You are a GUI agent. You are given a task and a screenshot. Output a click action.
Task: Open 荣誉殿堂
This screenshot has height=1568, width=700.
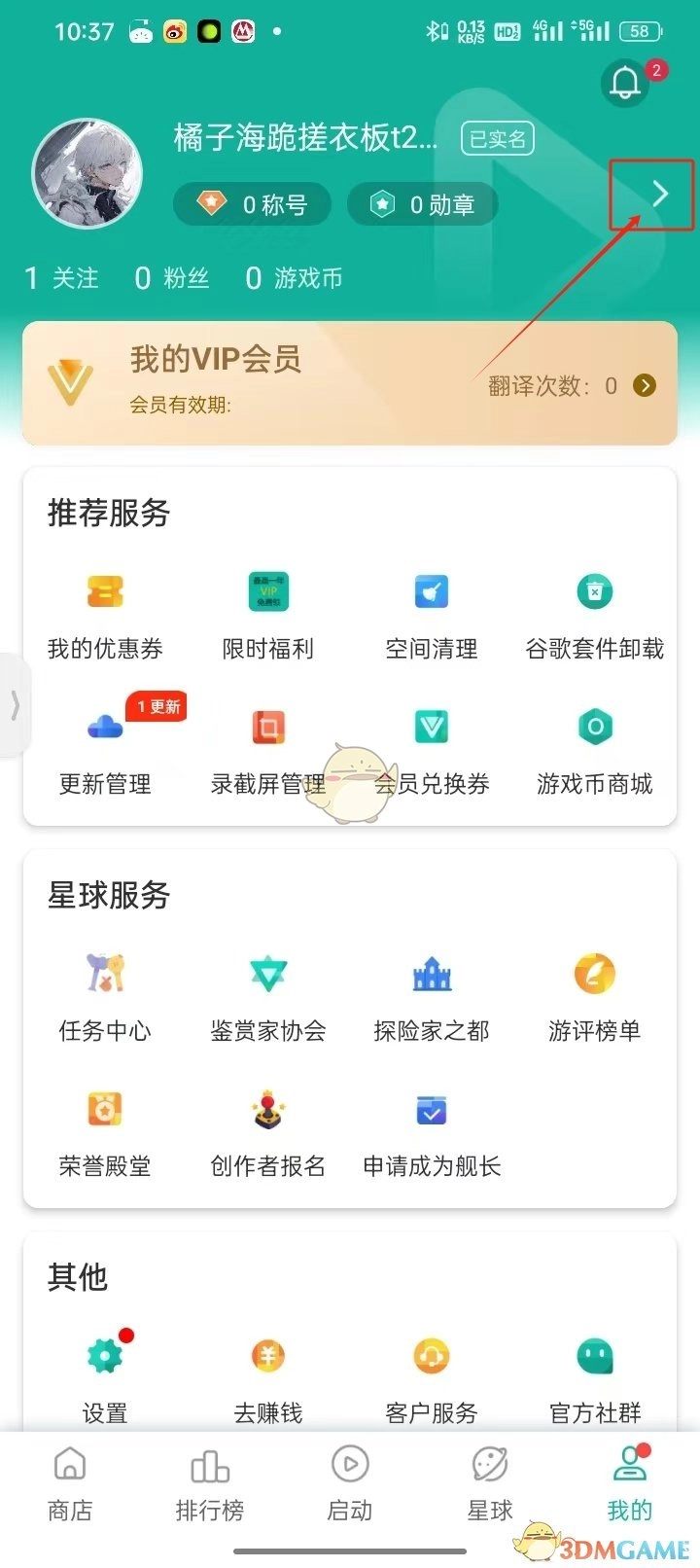point(105,1128)
